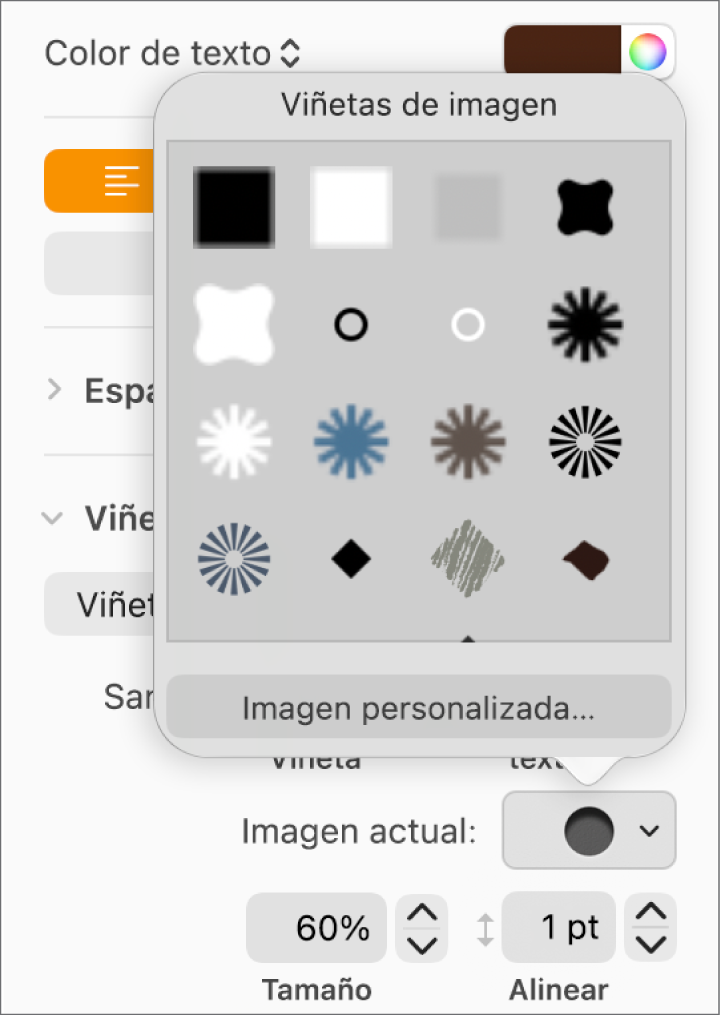
Task: Increase the Tamaño value with the stepper
Action: [424, 913]
